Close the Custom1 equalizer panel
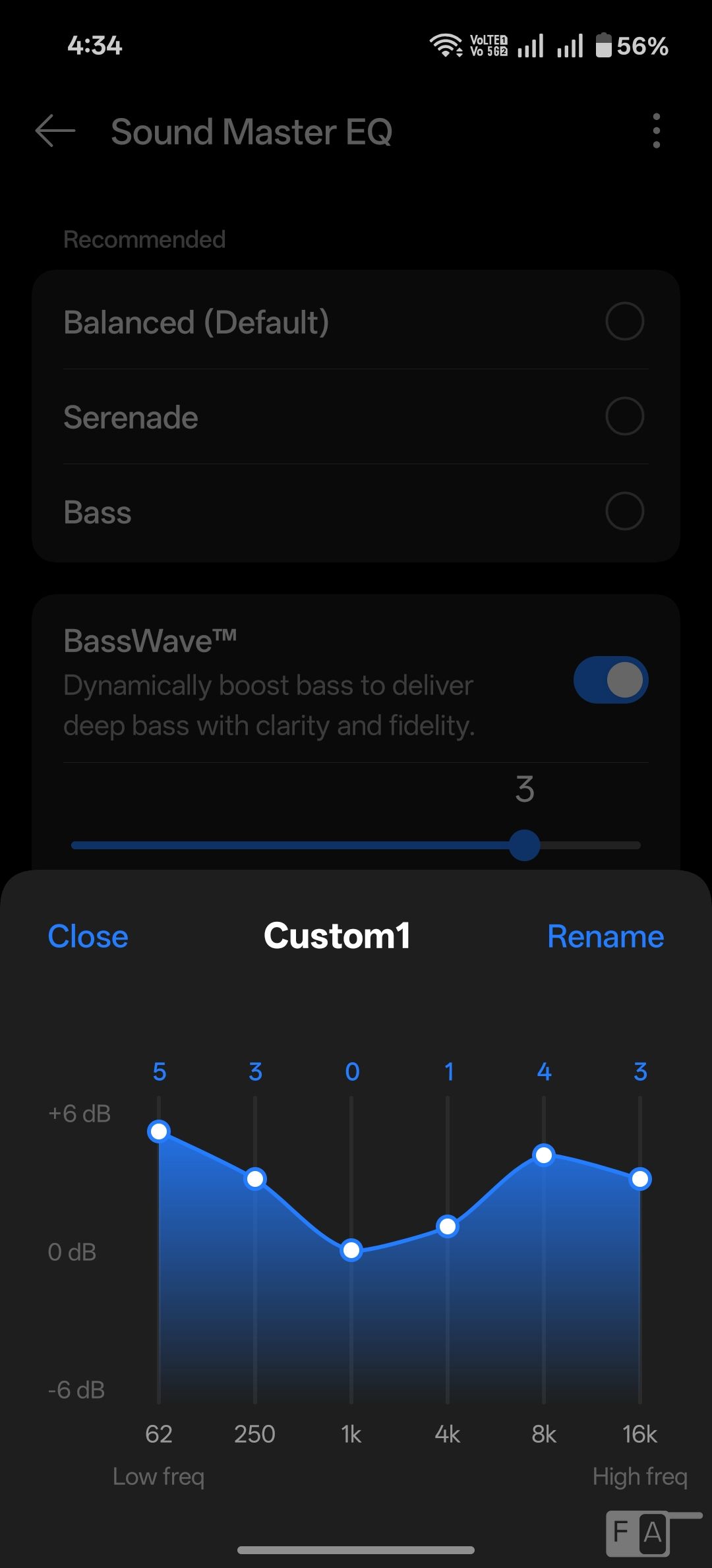 pos(88,936)
